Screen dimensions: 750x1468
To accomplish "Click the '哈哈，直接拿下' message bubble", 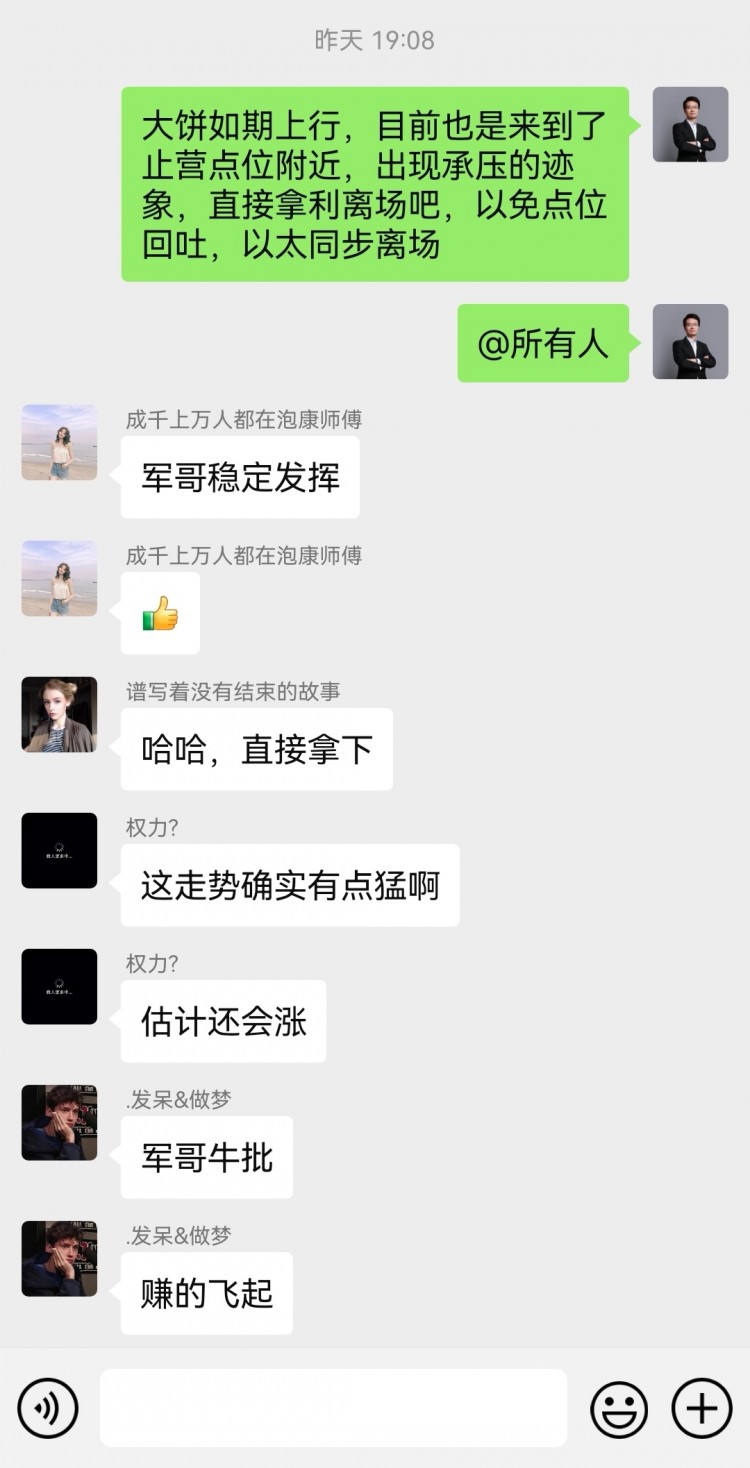I will tap(256, 750).
